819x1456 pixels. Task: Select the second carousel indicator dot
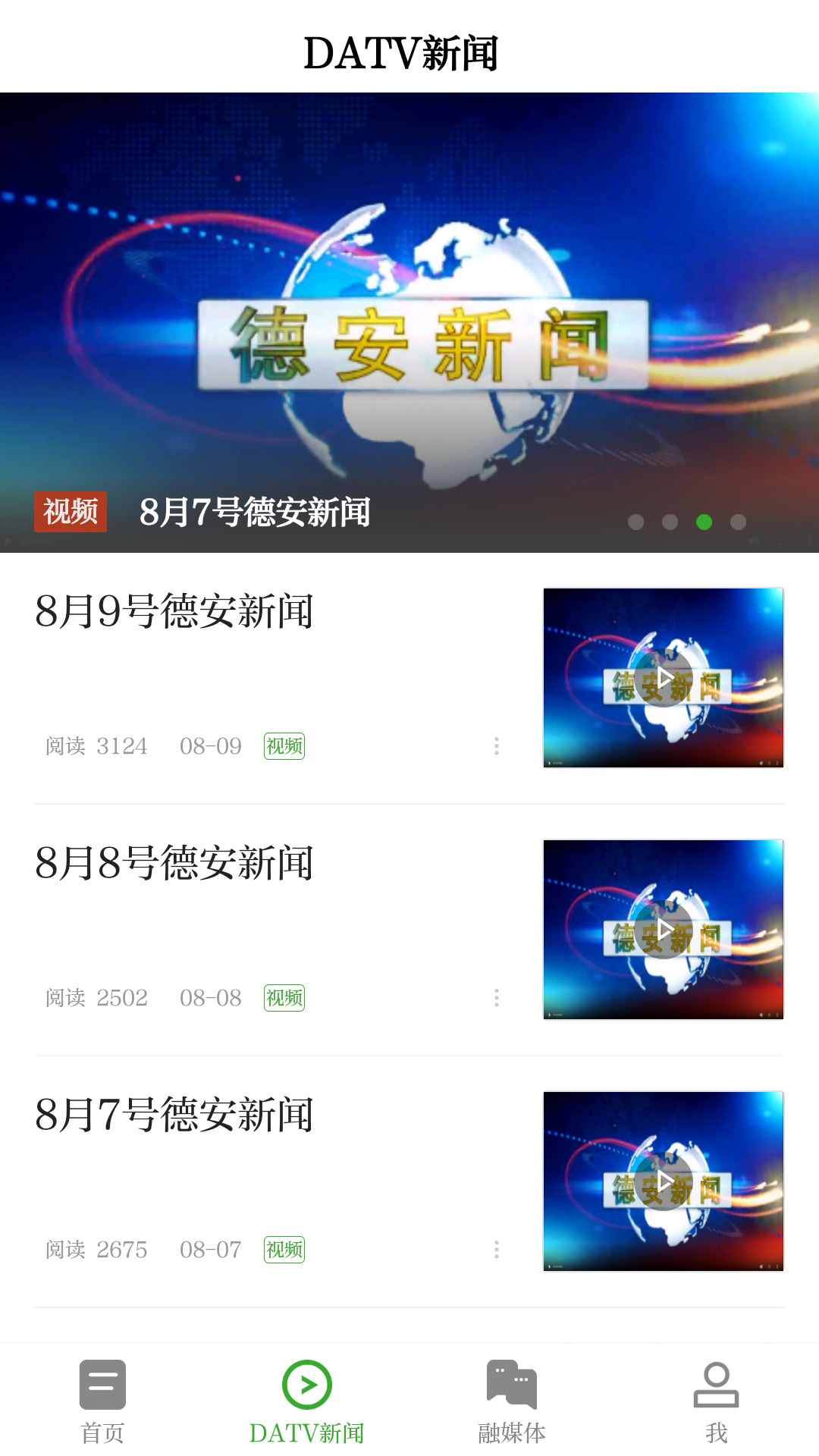pos(670,522)
